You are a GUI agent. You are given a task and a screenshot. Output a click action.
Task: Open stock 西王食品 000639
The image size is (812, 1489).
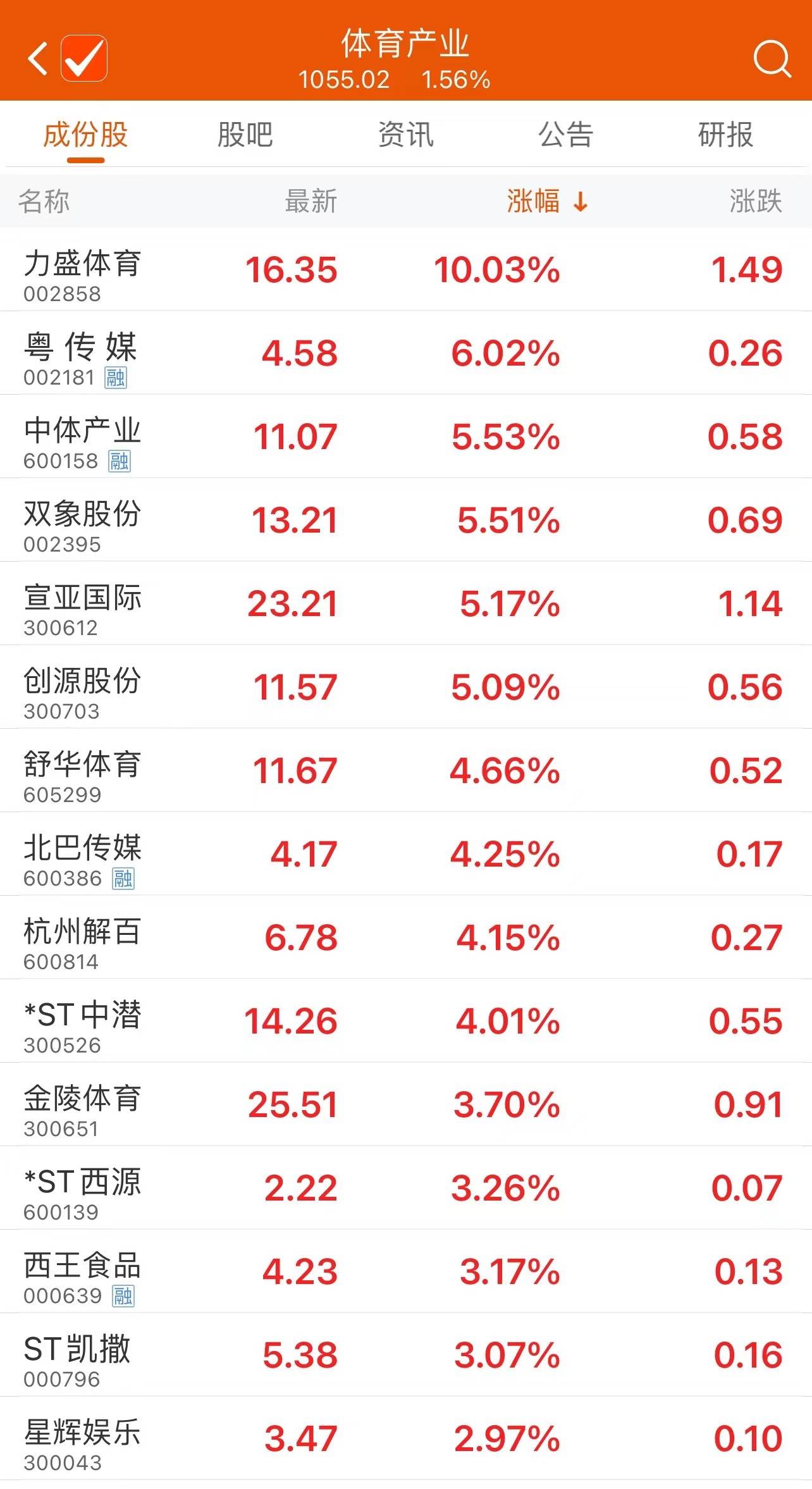tap(406, 1271)
